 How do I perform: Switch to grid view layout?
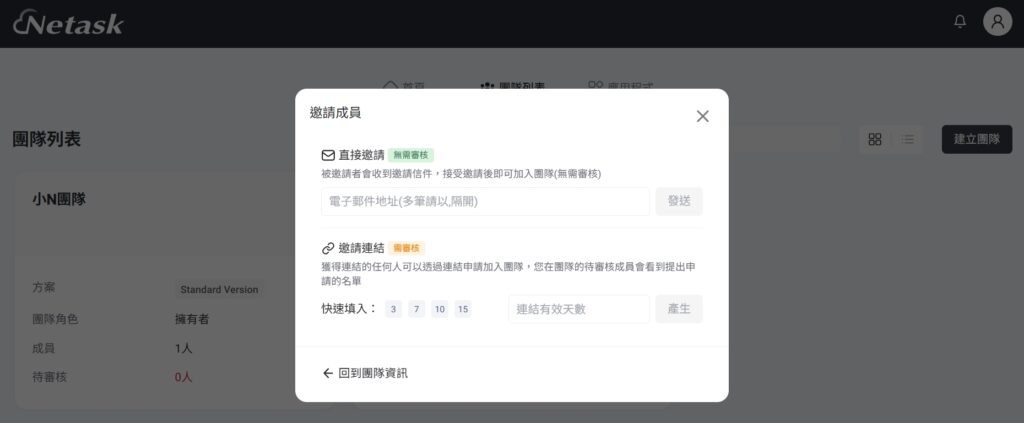[875, 139]
